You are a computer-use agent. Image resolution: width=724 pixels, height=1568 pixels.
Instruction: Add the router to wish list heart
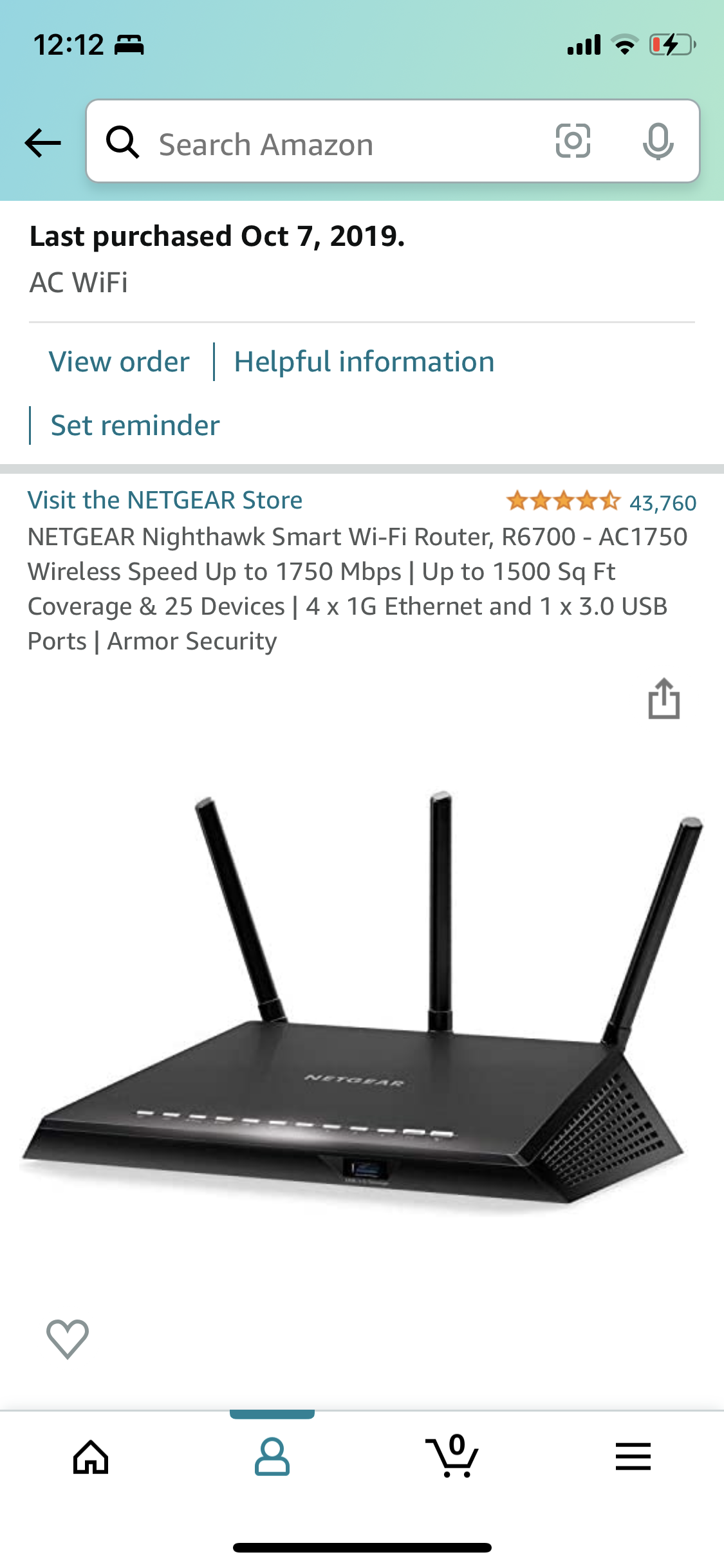point(68,1339)
